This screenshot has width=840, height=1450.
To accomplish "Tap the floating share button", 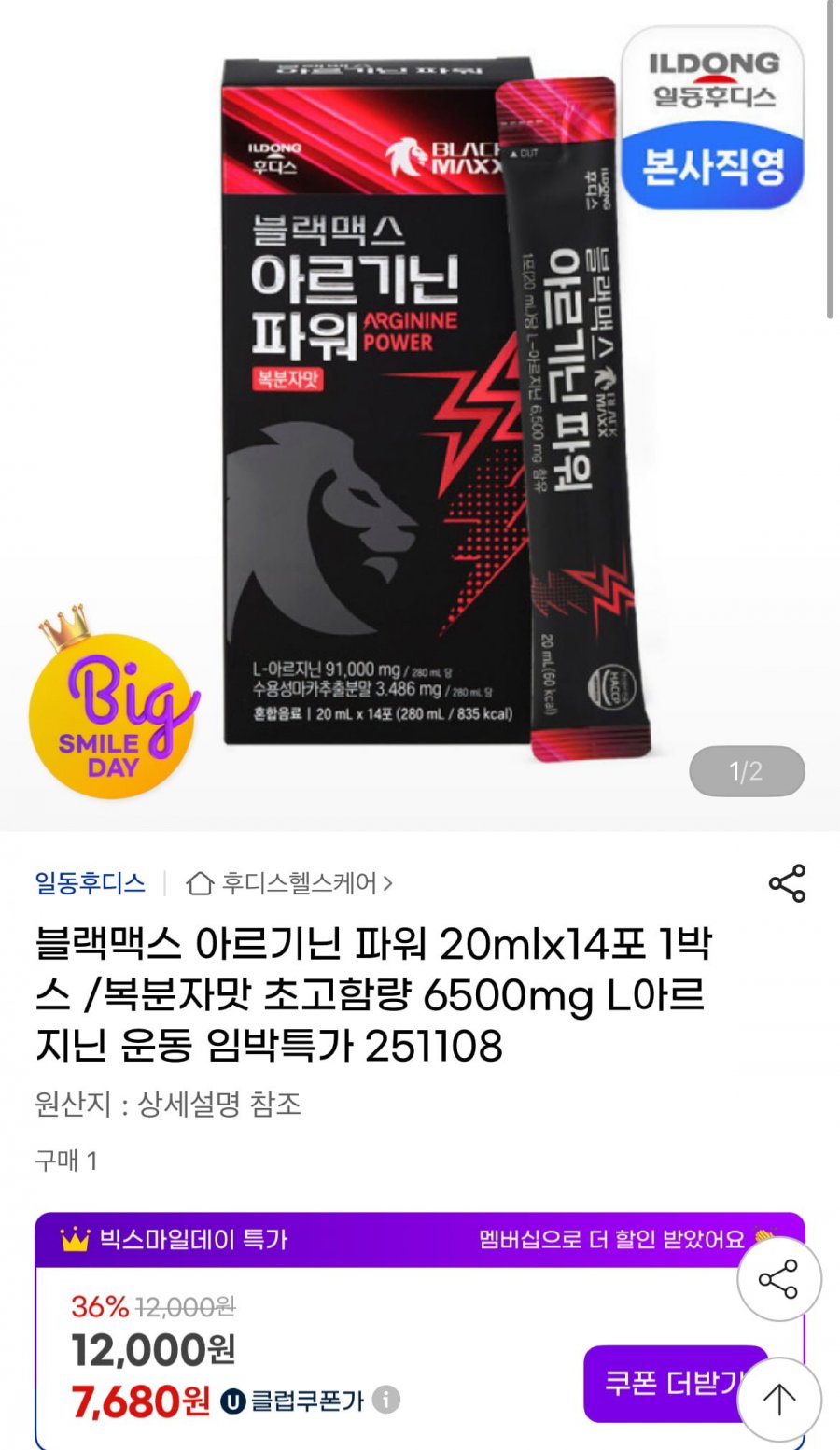I will point(778,1278).
